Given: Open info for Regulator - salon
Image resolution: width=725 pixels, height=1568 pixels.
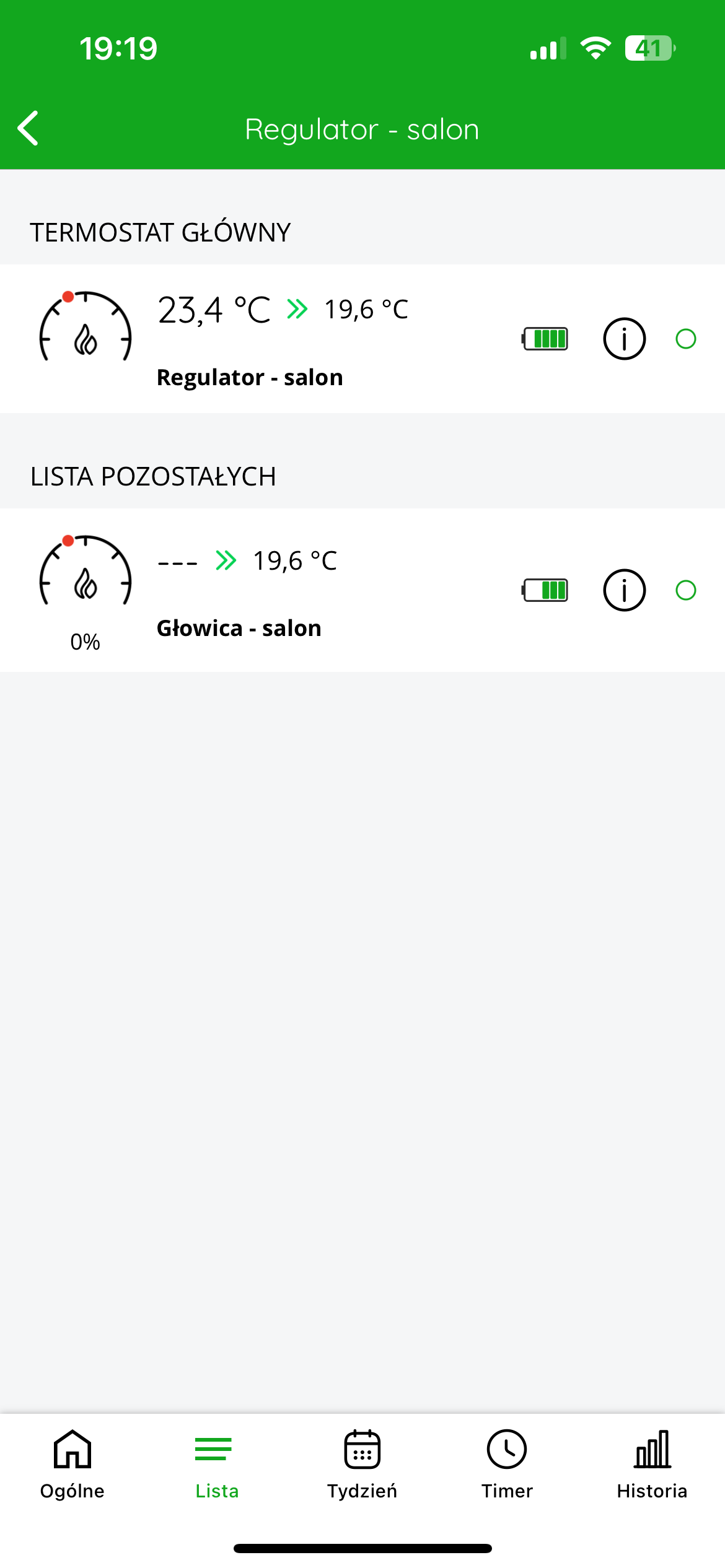Looking at the screenshot, I should (624, 339).
